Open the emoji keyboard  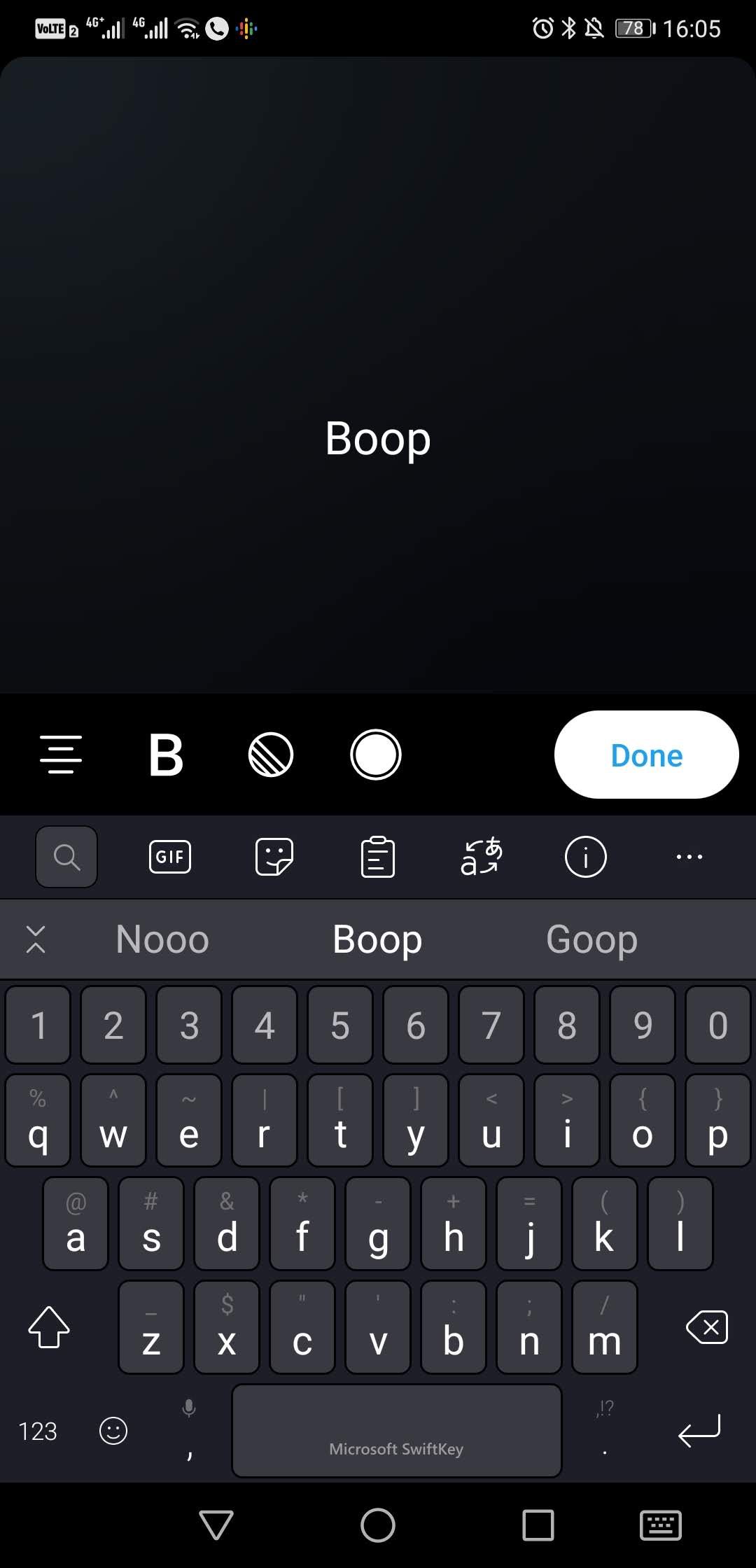coord(113,1431)
